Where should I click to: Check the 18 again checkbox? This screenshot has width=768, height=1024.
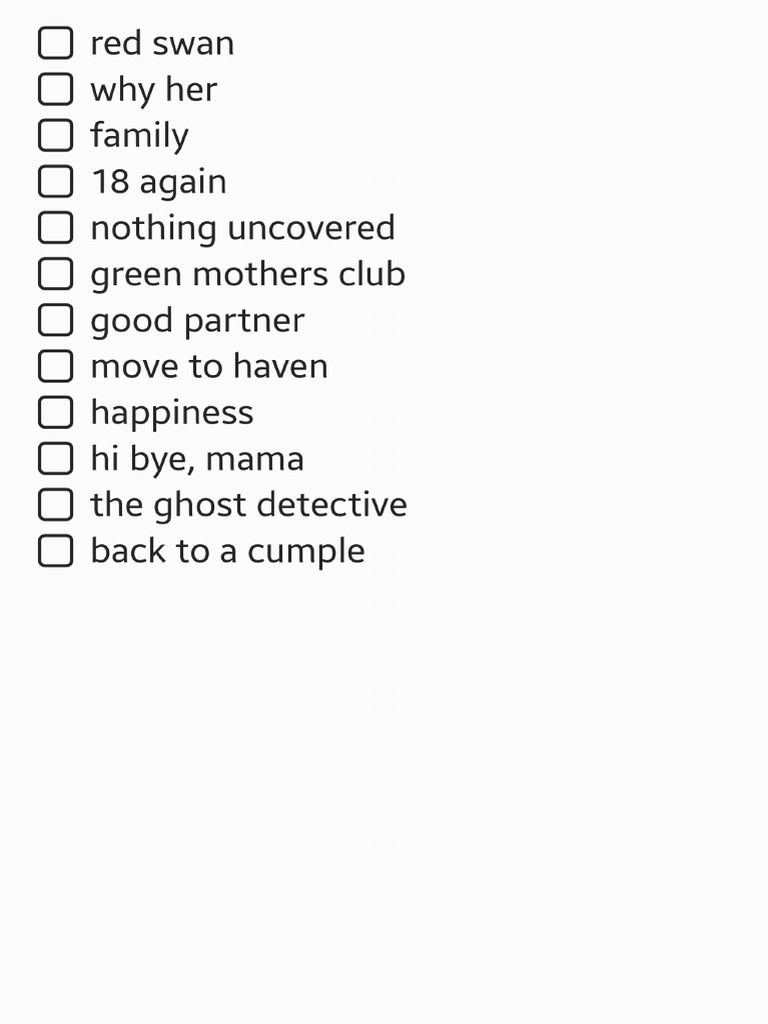pos(55,182)
